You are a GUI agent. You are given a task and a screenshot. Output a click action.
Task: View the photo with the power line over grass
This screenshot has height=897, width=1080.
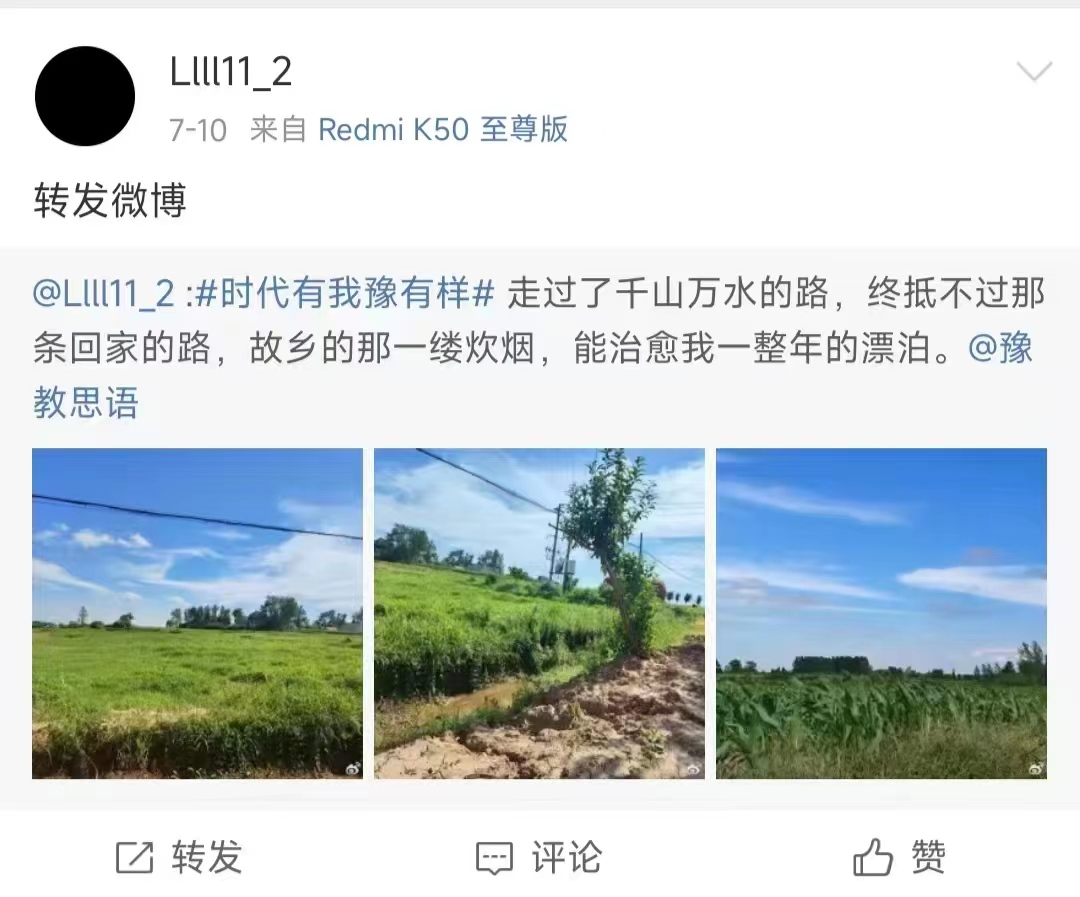pyautogui.click(x=197, y=613)
